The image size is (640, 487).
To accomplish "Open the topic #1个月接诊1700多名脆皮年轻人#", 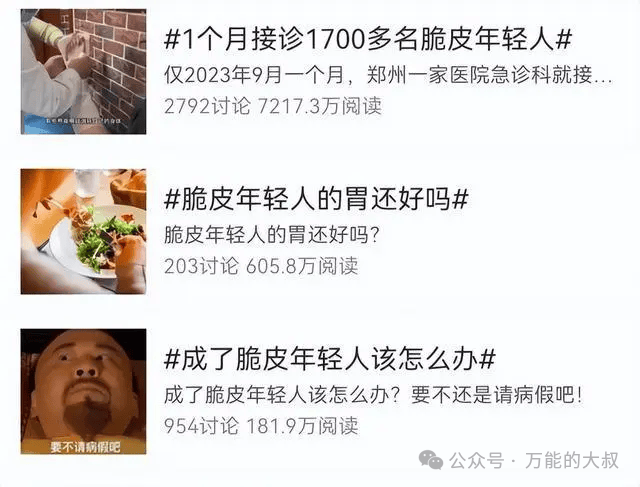I will (x=368, y=41).
